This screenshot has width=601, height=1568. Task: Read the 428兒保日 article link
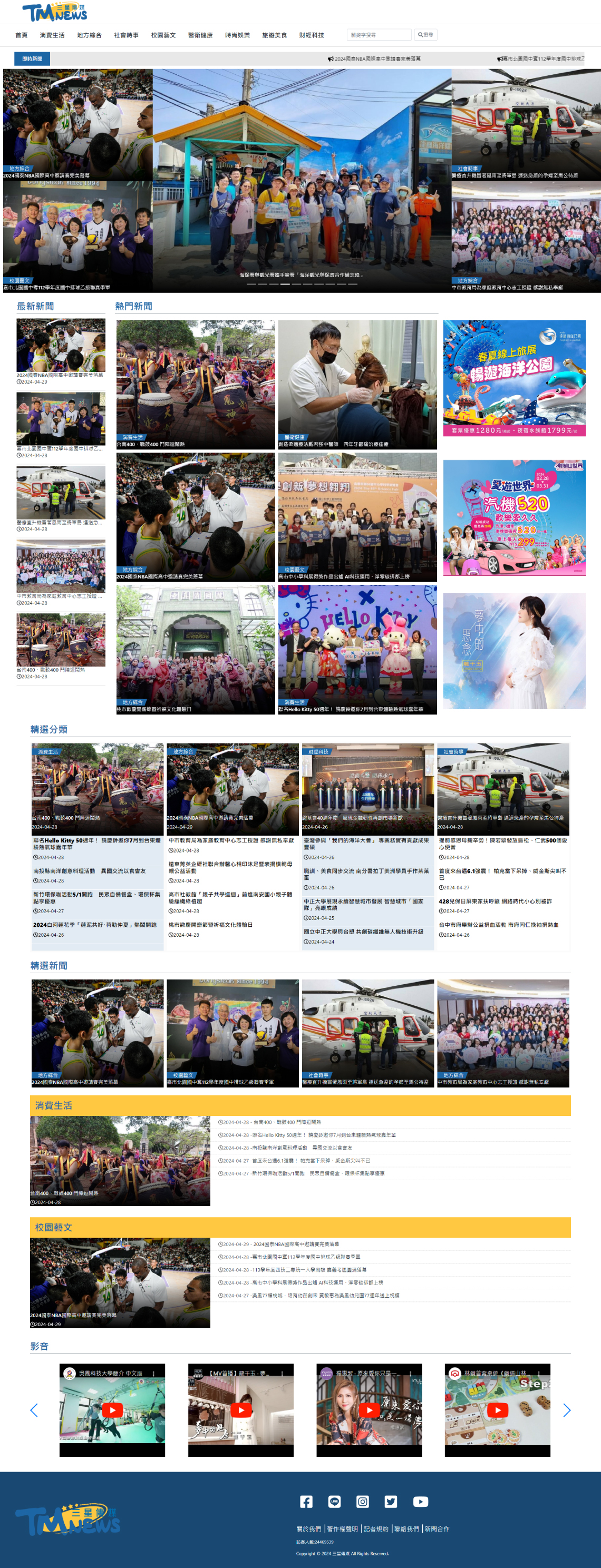(x=495, y=901)
